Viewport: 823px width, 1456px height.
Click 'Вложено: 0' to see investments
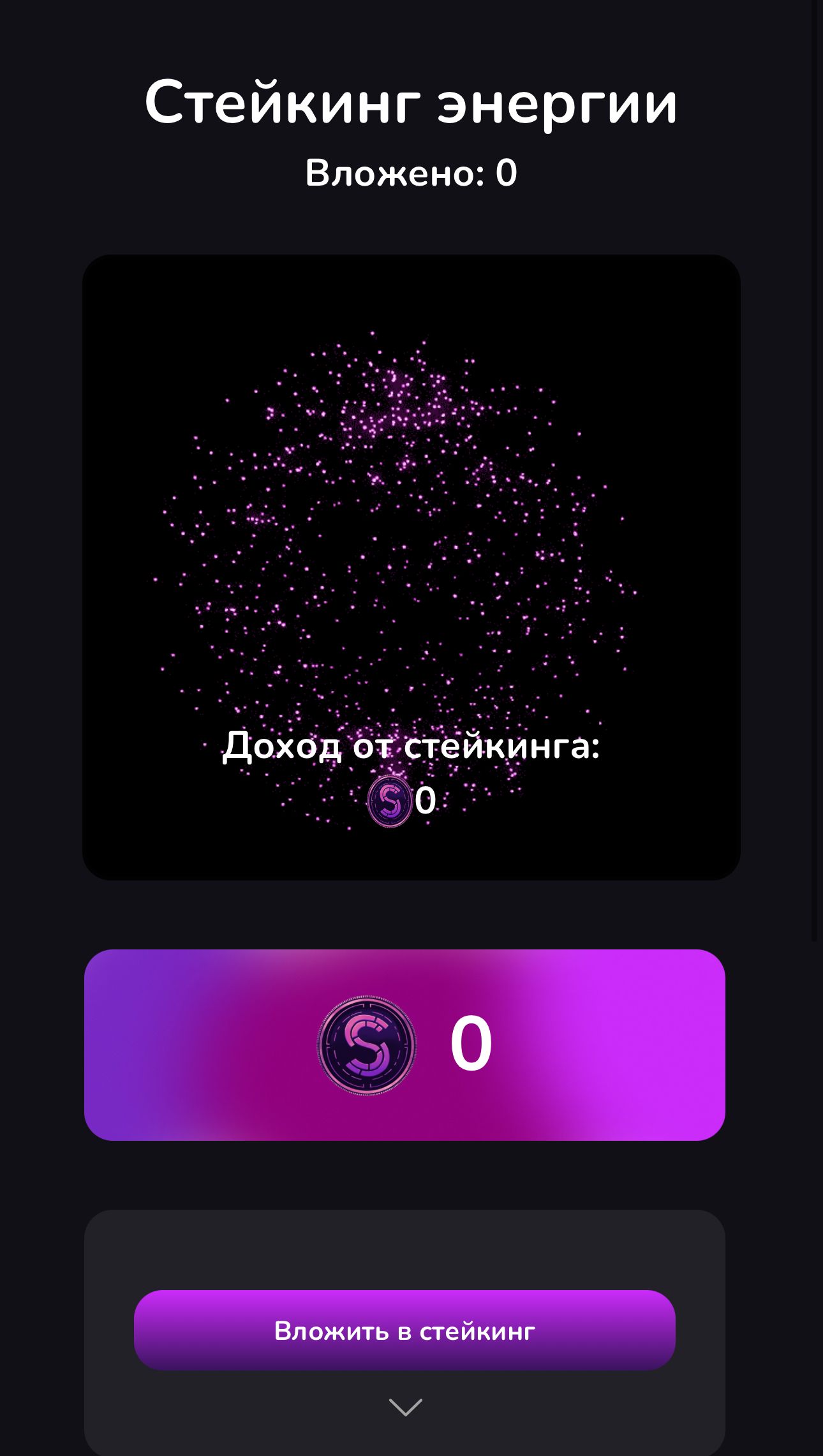tap(411, 170)
